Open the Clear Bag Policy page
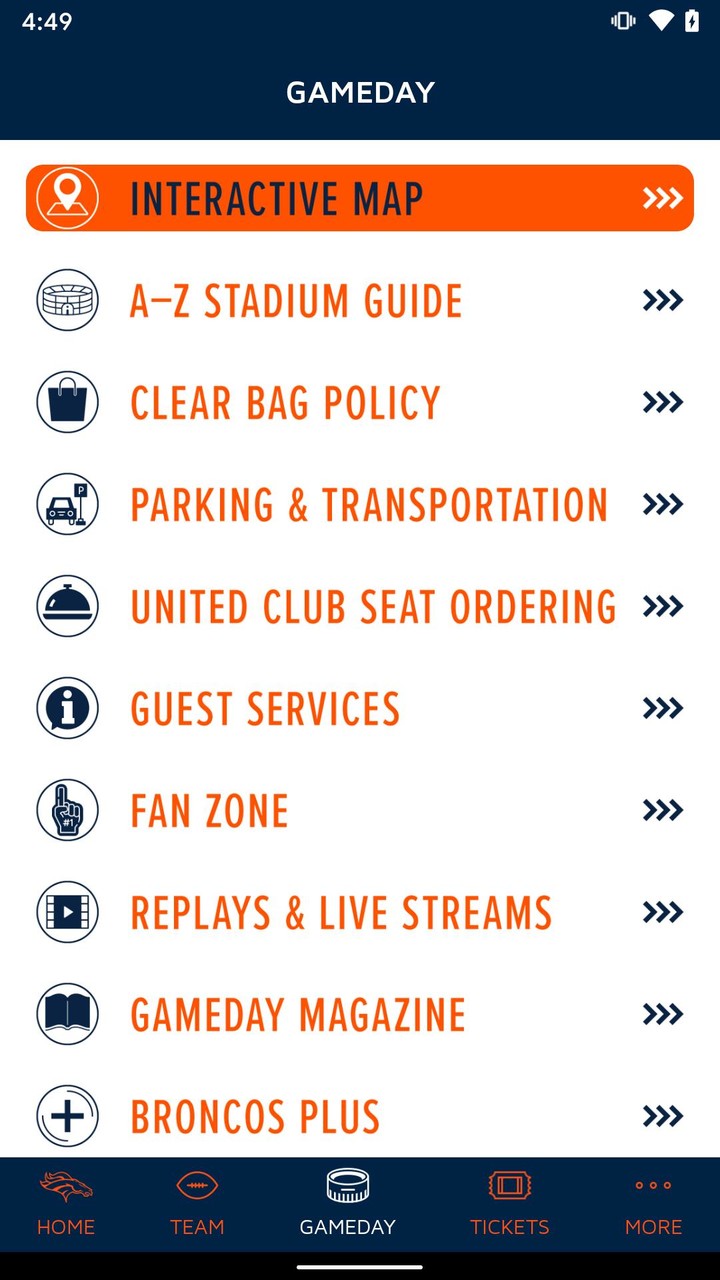Image resolution: width=720 pixels, height=1280 pixels. click(x=285, y=402)
